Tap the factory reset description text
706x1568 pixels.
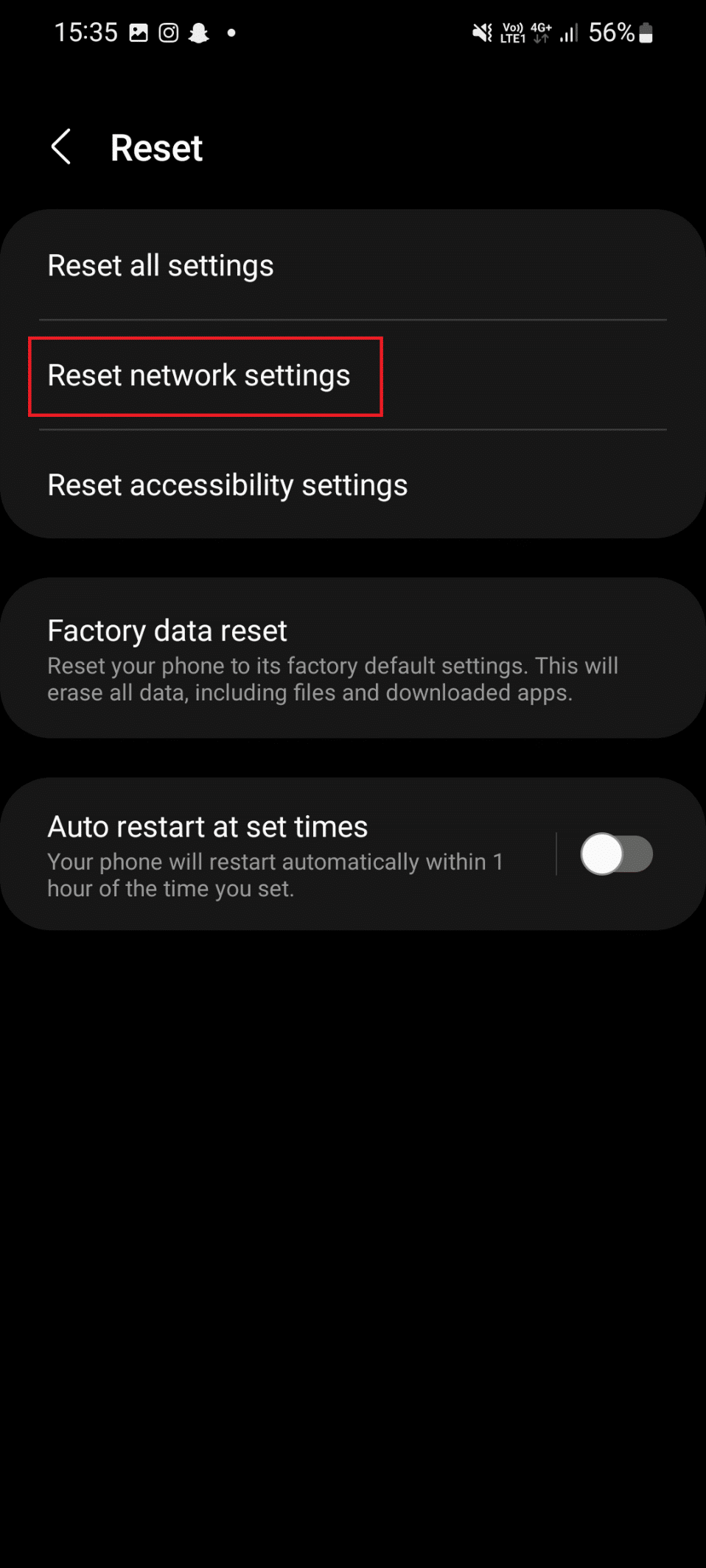[x=333, y=678]
